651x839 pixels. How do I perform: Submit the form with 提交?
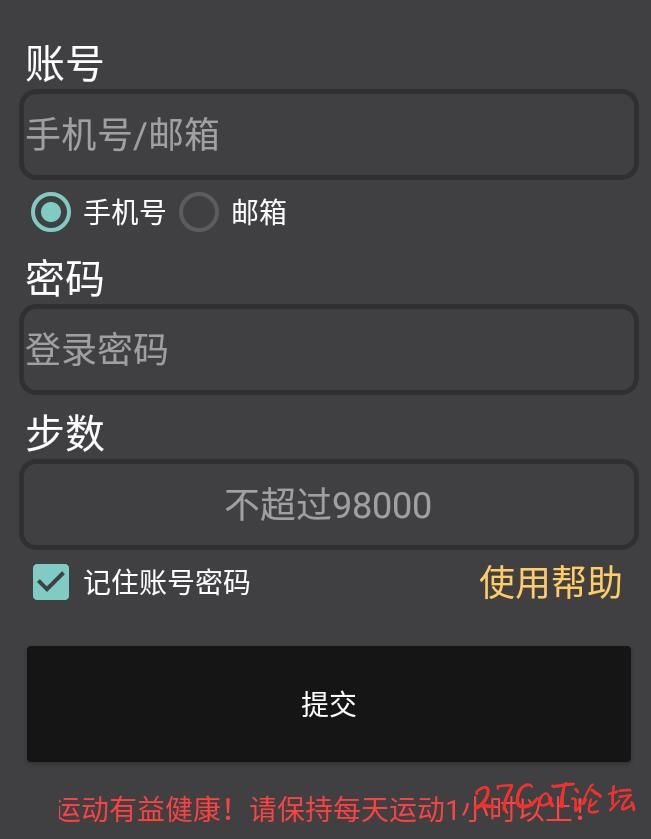click(328, 704)
